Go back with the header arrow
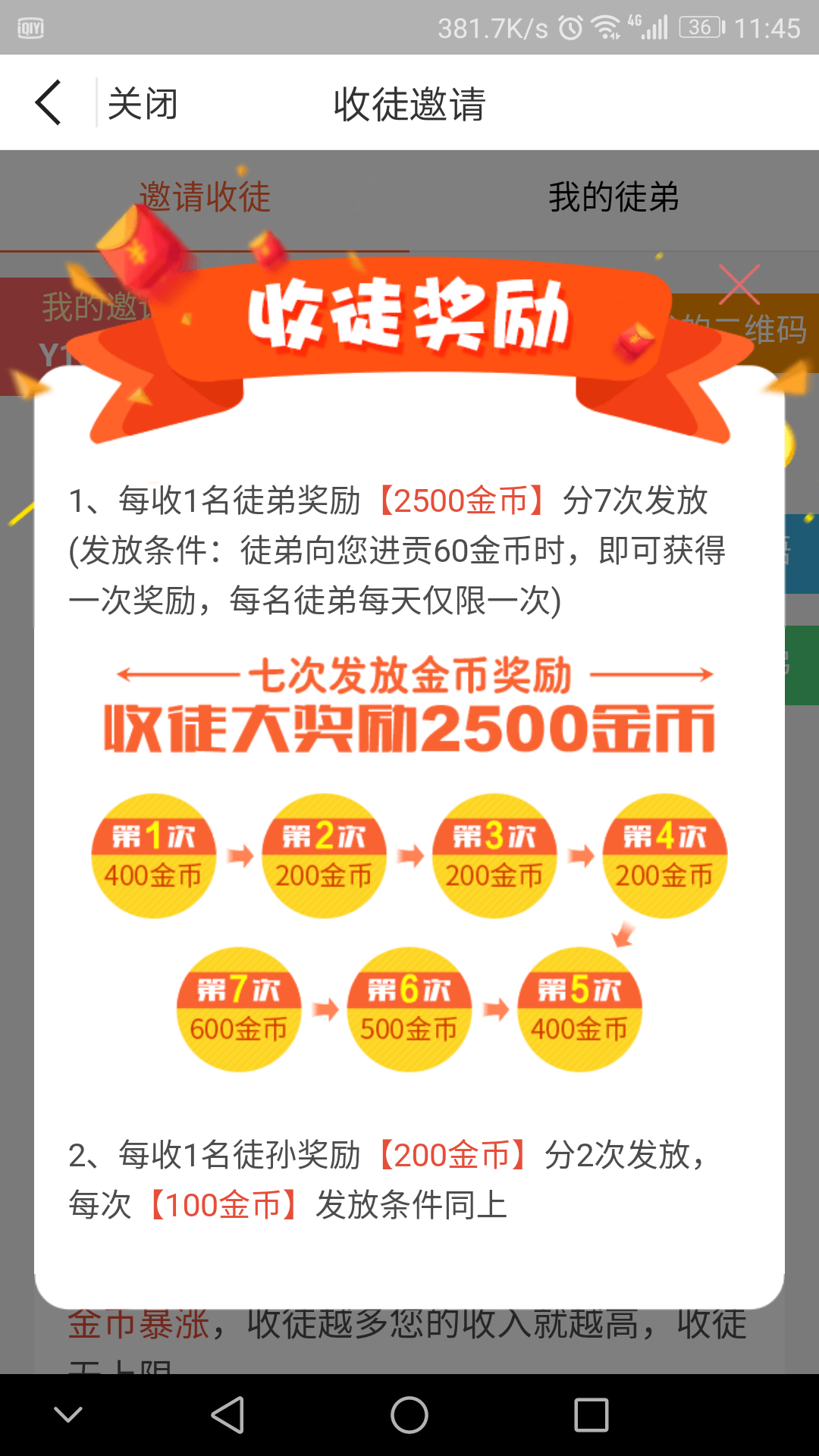 [x=49, y=103]
